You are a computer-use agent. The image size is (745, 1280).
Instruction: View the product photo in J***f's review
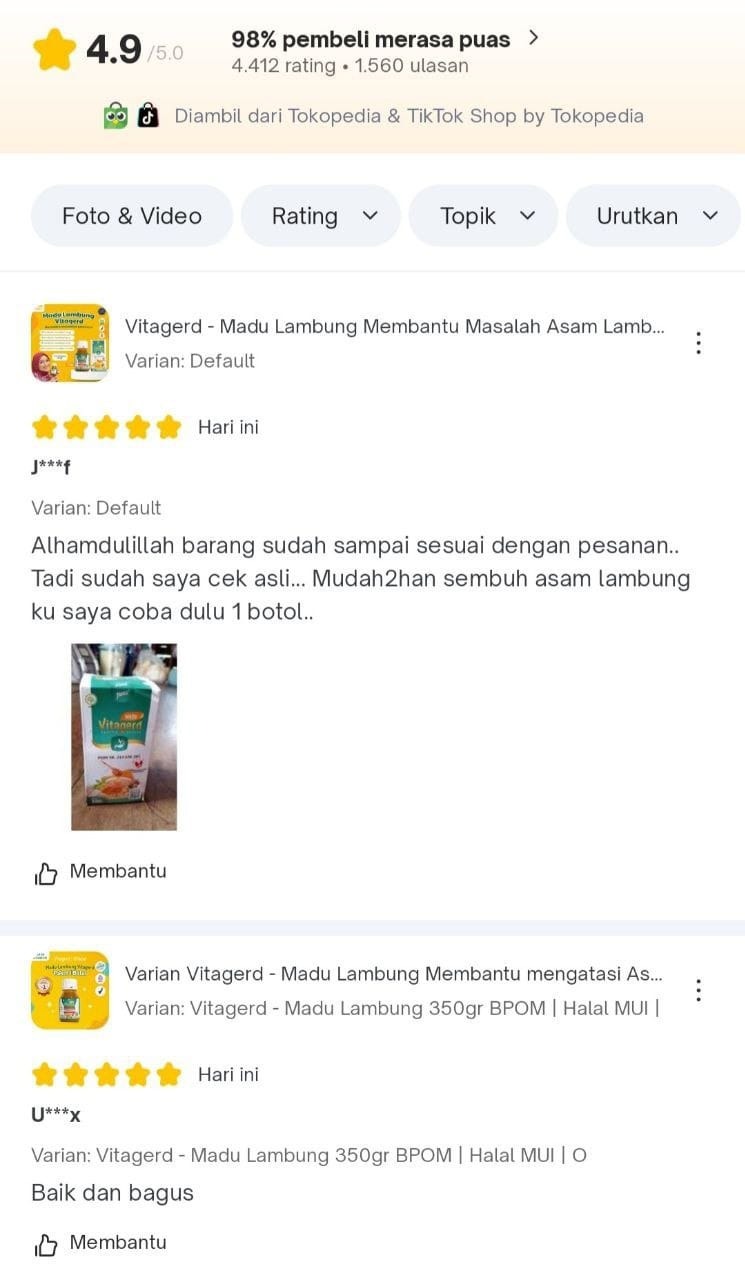coord(124,737)
